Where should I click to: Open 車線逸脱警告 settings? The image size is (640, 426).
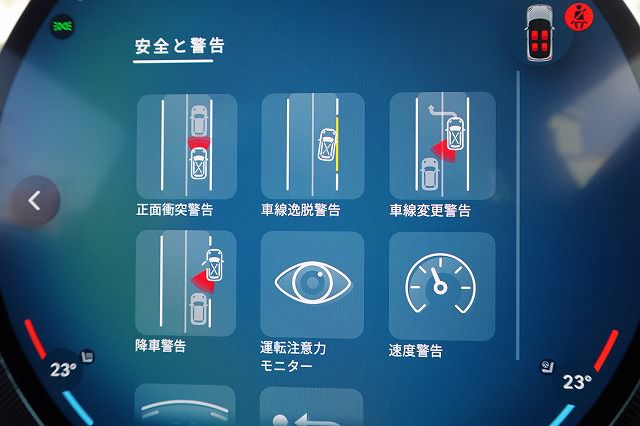[x=312, y=146]
